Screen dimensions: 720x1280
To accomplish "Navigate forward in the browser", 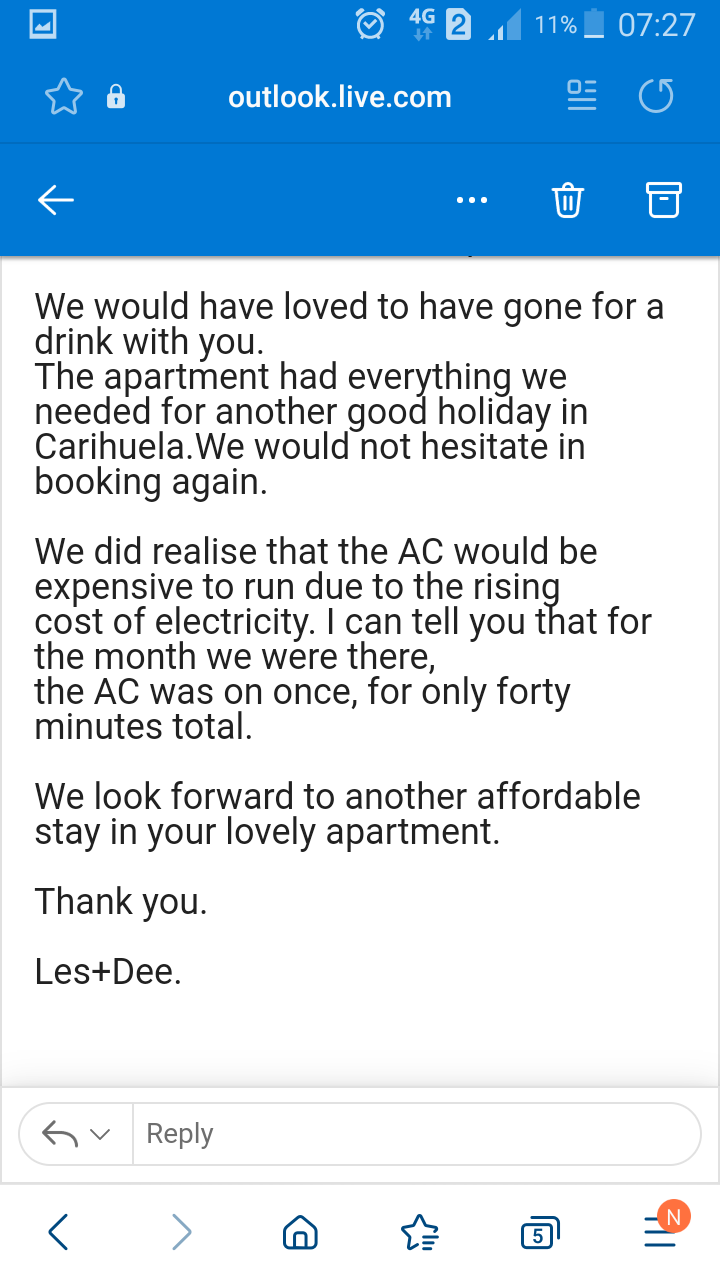I will [x=181, y=1232].
